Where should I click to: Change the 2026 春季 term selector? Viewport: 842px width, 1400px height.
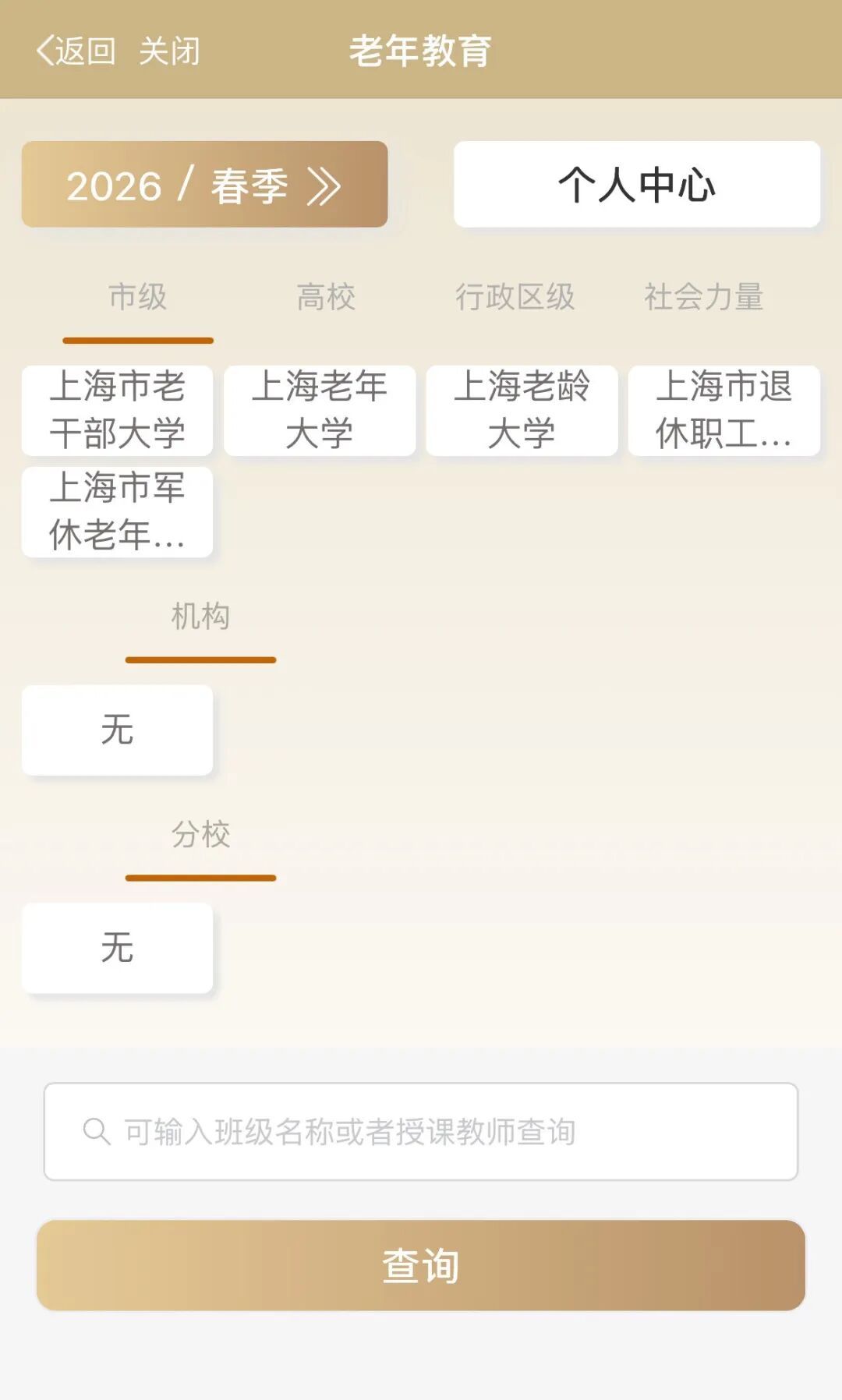click(204, 185)
